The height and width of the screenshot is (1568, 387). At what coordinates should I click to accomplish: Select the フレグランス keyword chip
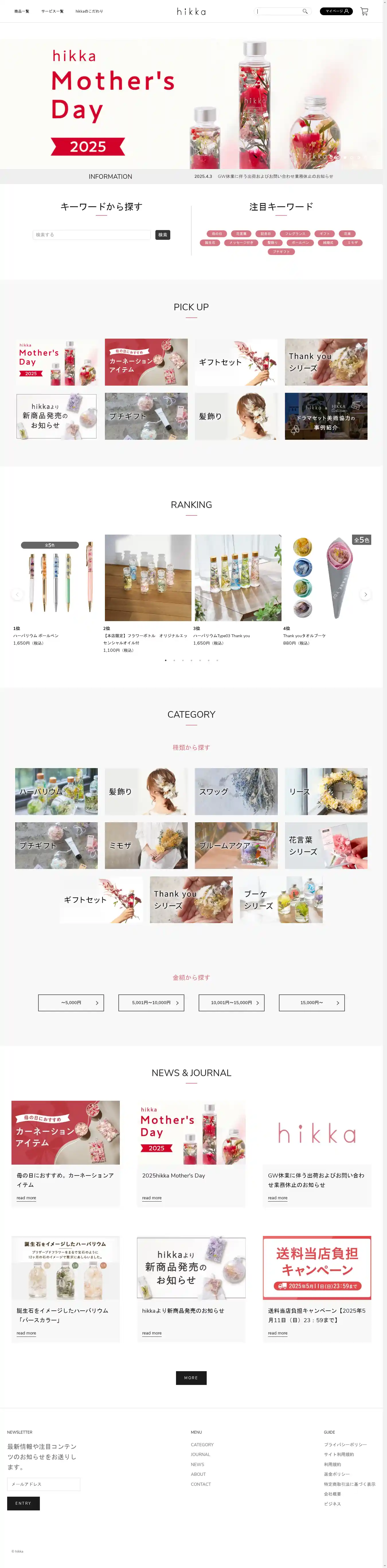click(295, 234)
